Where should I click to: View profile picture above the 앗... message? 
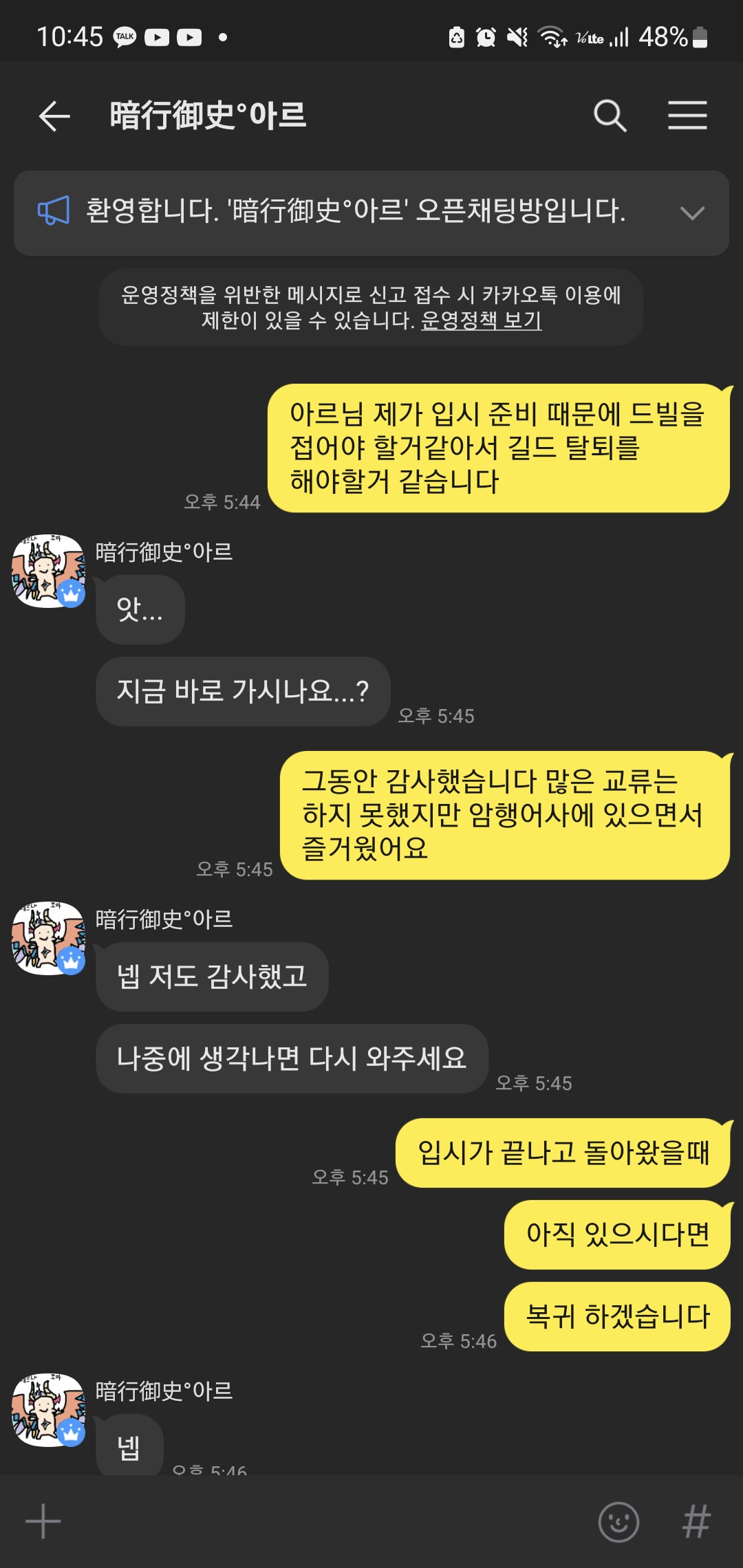point(48,571)
